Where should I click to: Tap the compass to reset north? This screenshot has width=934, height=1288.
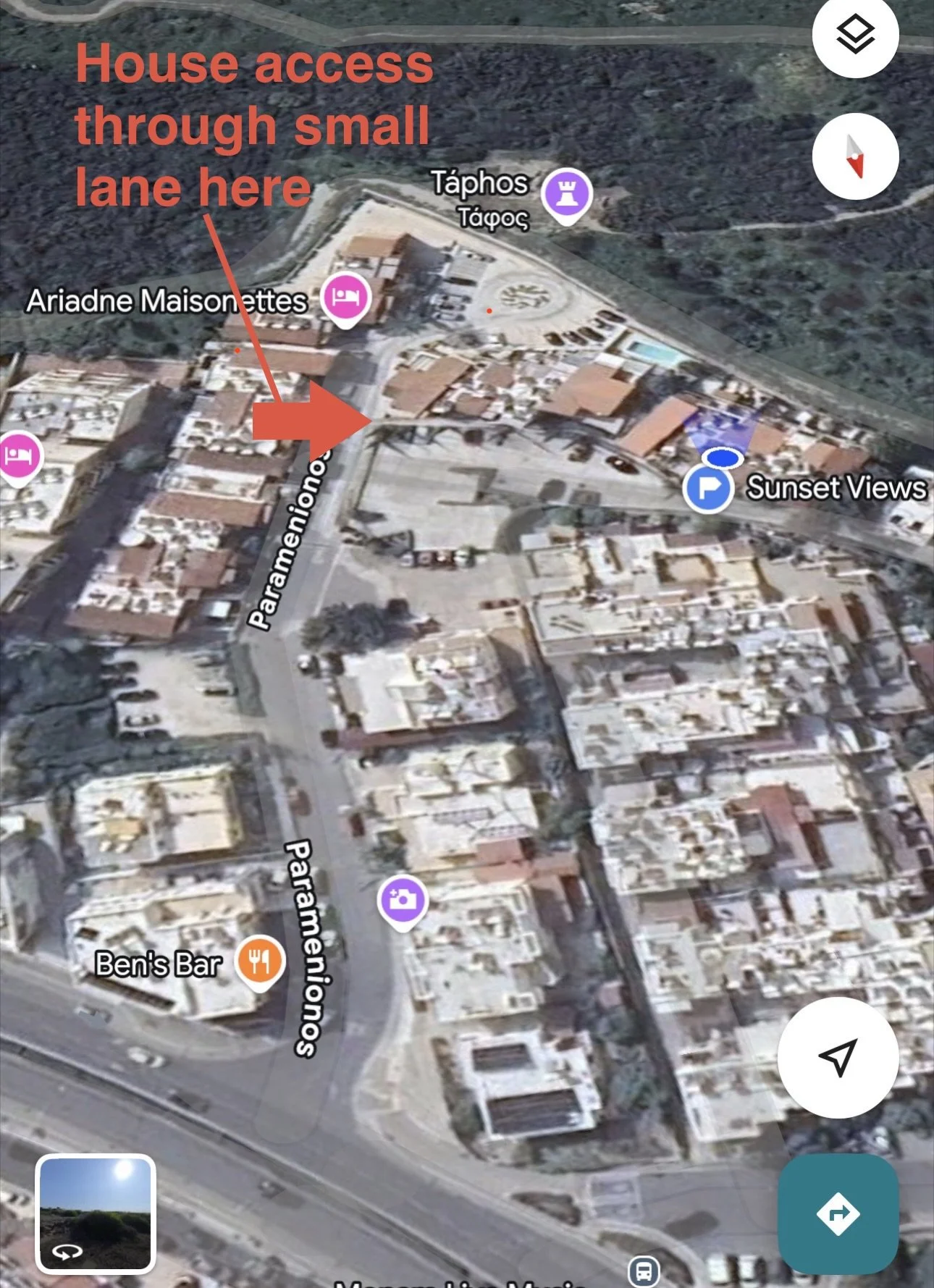[x=855, y=156]
